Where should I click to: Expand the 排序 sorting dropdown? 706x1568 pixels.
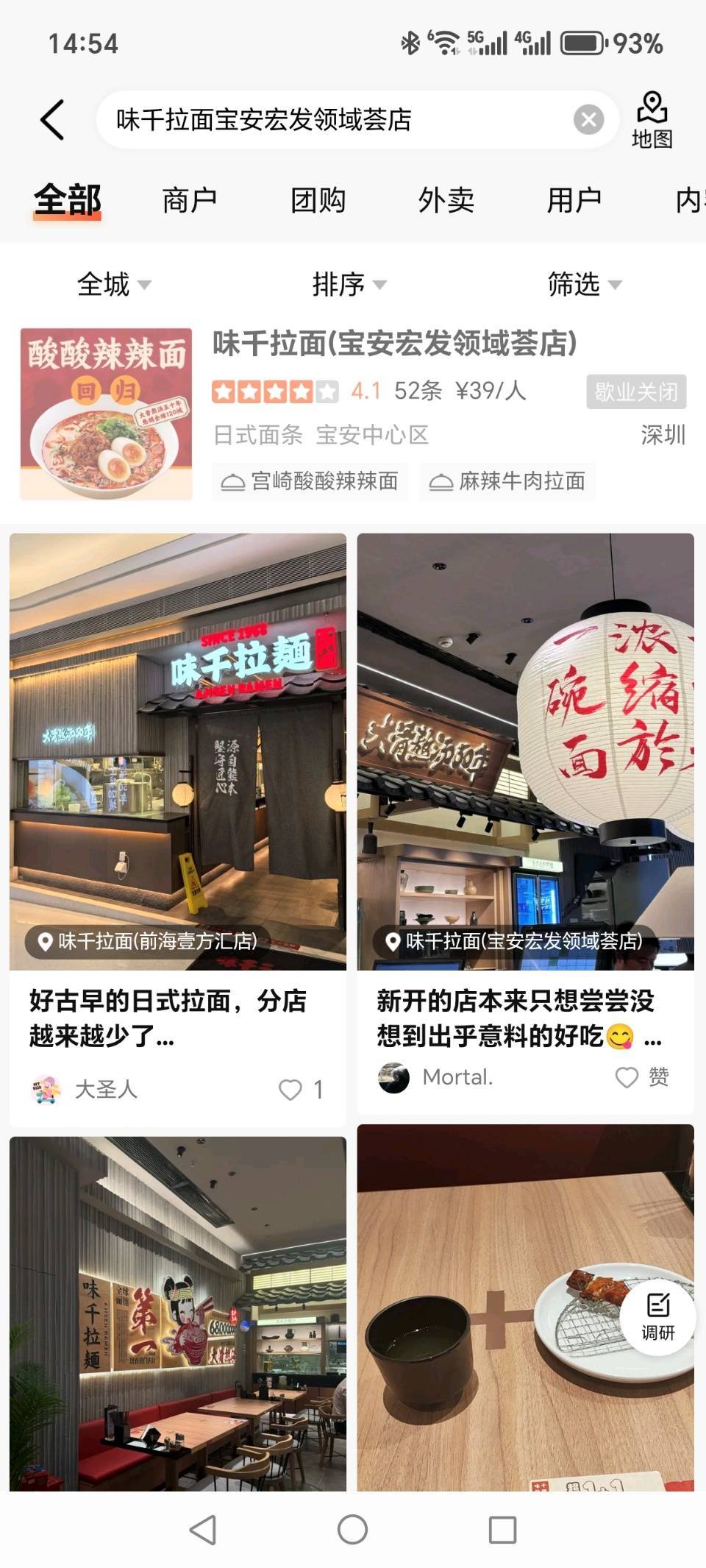pos(349,284)
